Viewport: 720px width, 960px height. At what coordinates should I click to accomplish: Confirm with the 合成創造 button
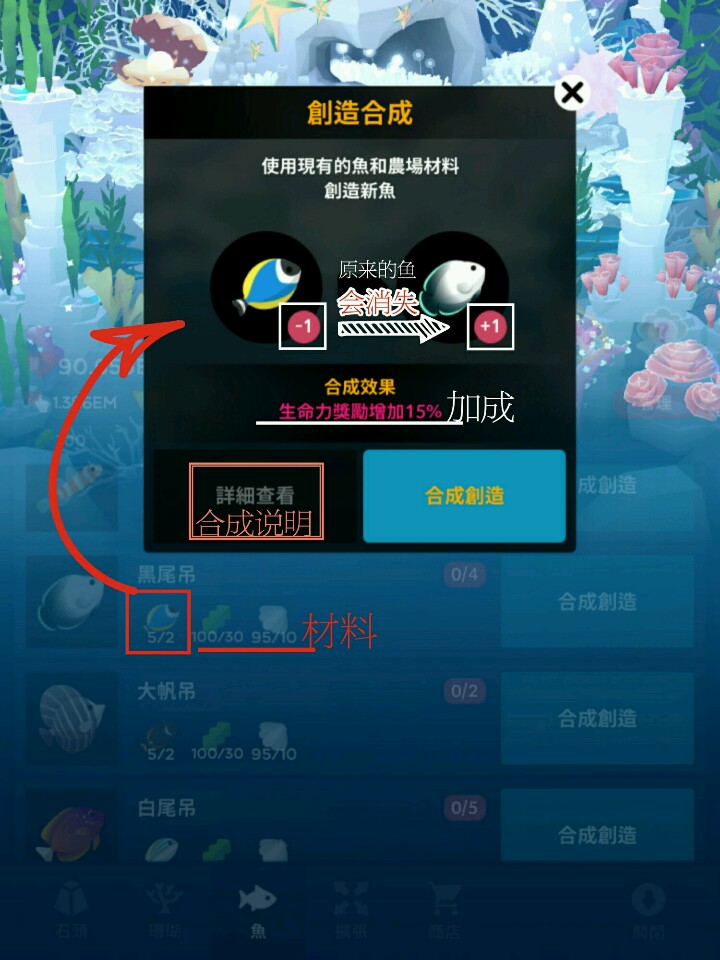pos(464,496)
